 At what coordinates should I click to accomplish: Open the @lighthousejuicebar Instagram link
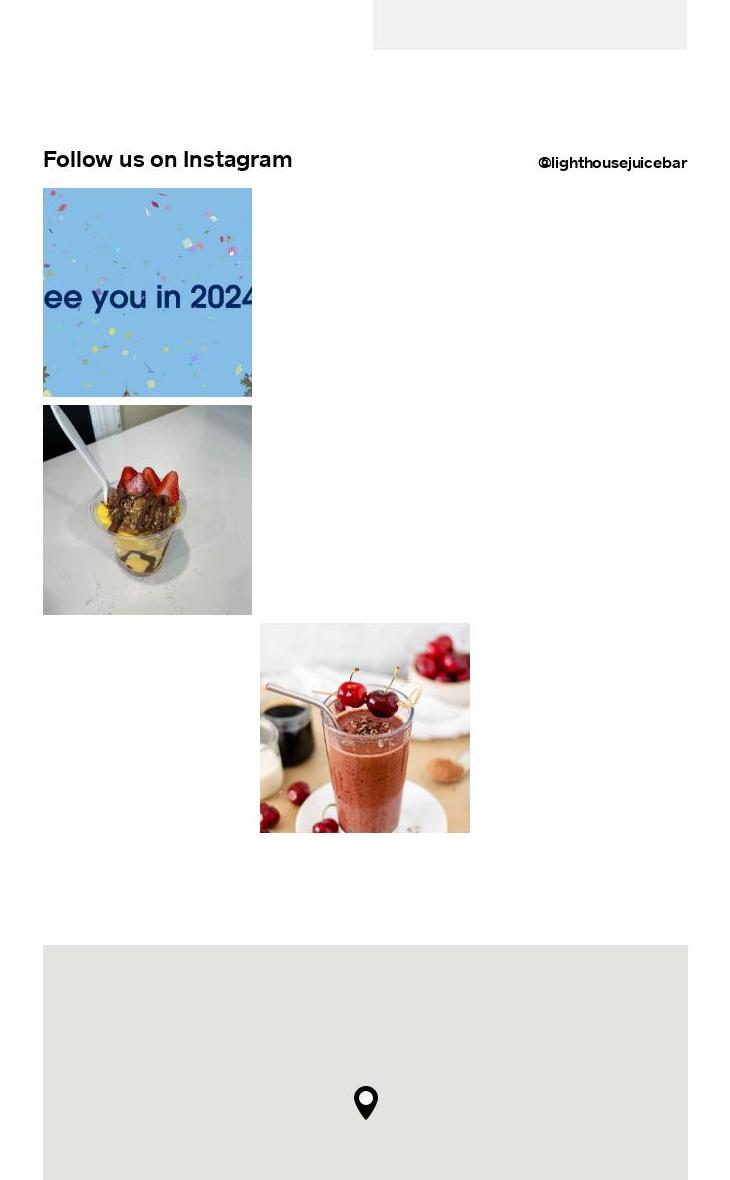coord(612,163)
